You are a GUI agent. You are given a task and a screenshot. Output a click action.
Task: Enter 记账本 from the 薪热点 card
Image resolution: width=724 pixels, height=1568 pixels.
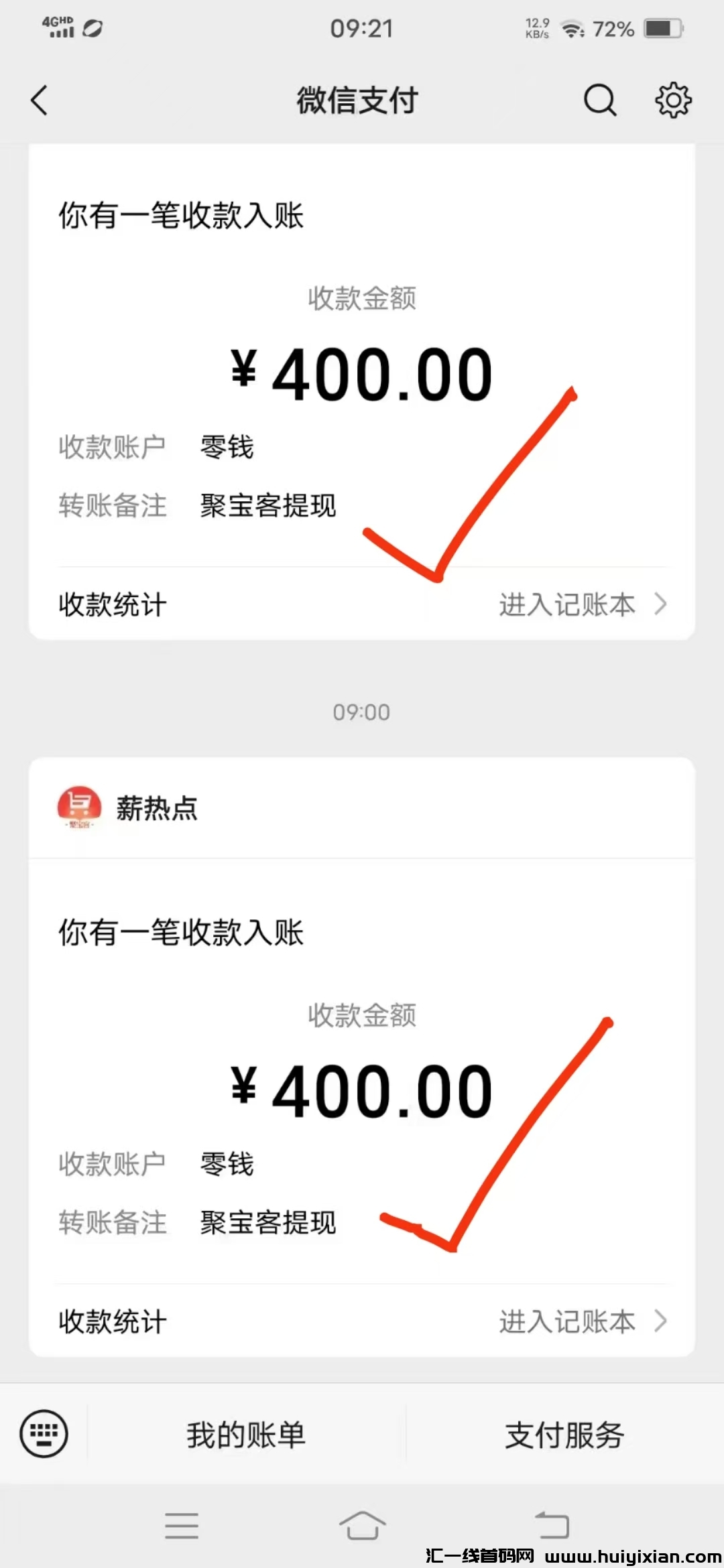tap(582, 1321)
